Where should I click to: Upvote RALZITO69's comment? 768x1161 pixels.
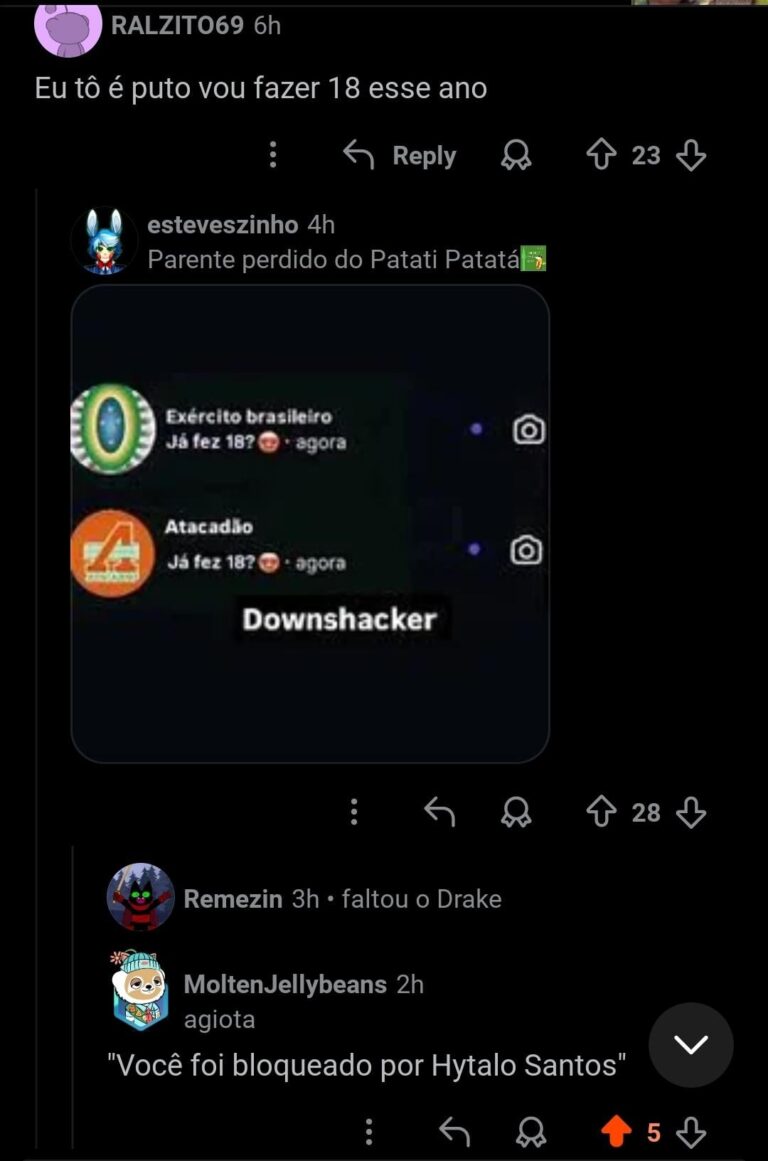pyautogui.click(x=600, y=155)
